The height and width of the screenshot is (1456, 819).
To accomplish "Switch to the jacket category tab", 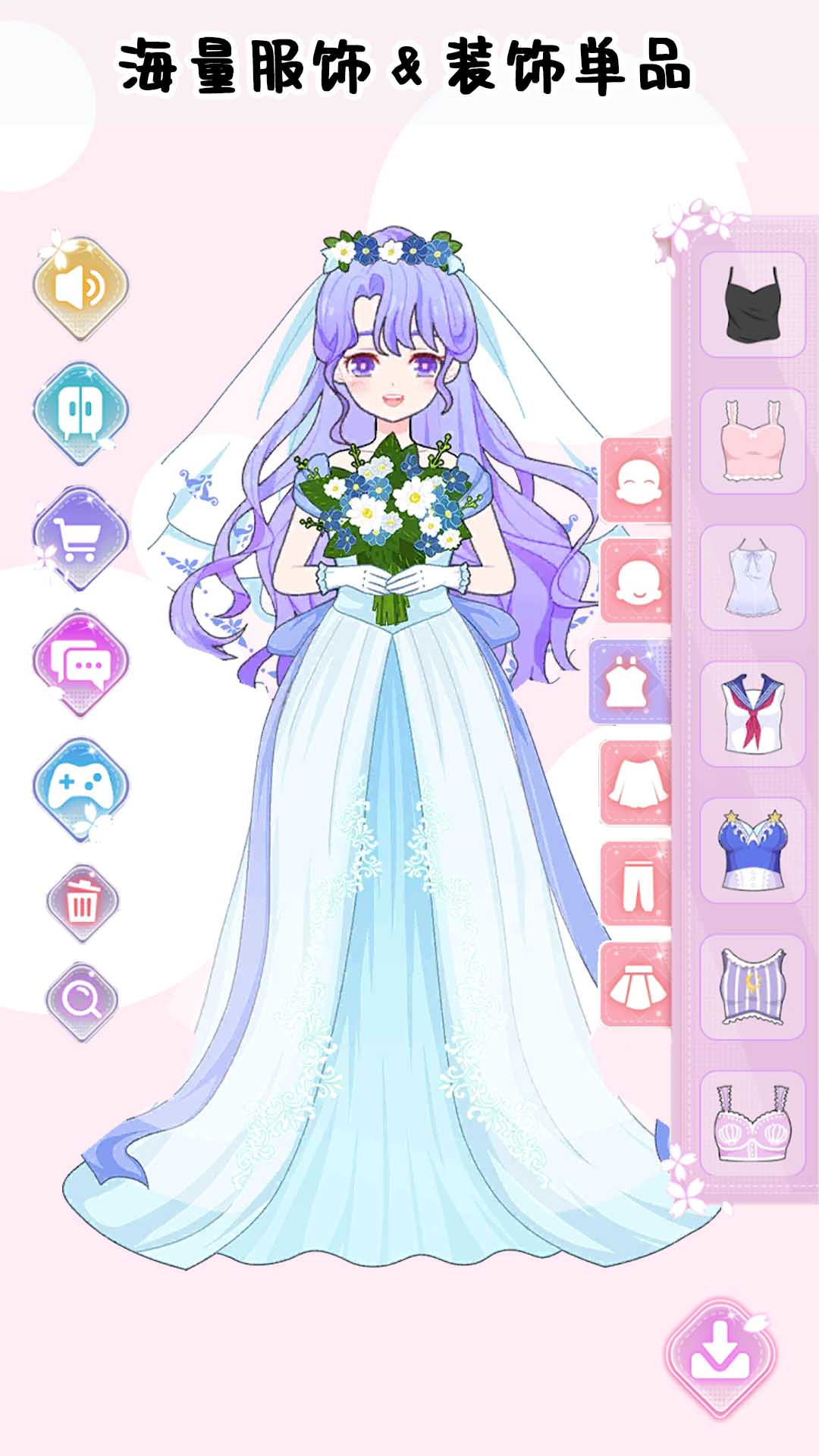I will tap(636, 783).
